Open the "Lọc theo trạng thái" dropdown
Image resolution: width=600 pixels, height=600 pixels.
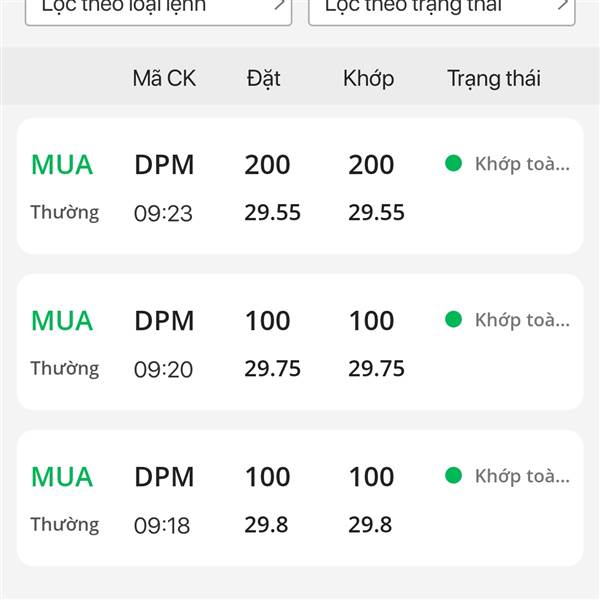(x=441, y=8)
